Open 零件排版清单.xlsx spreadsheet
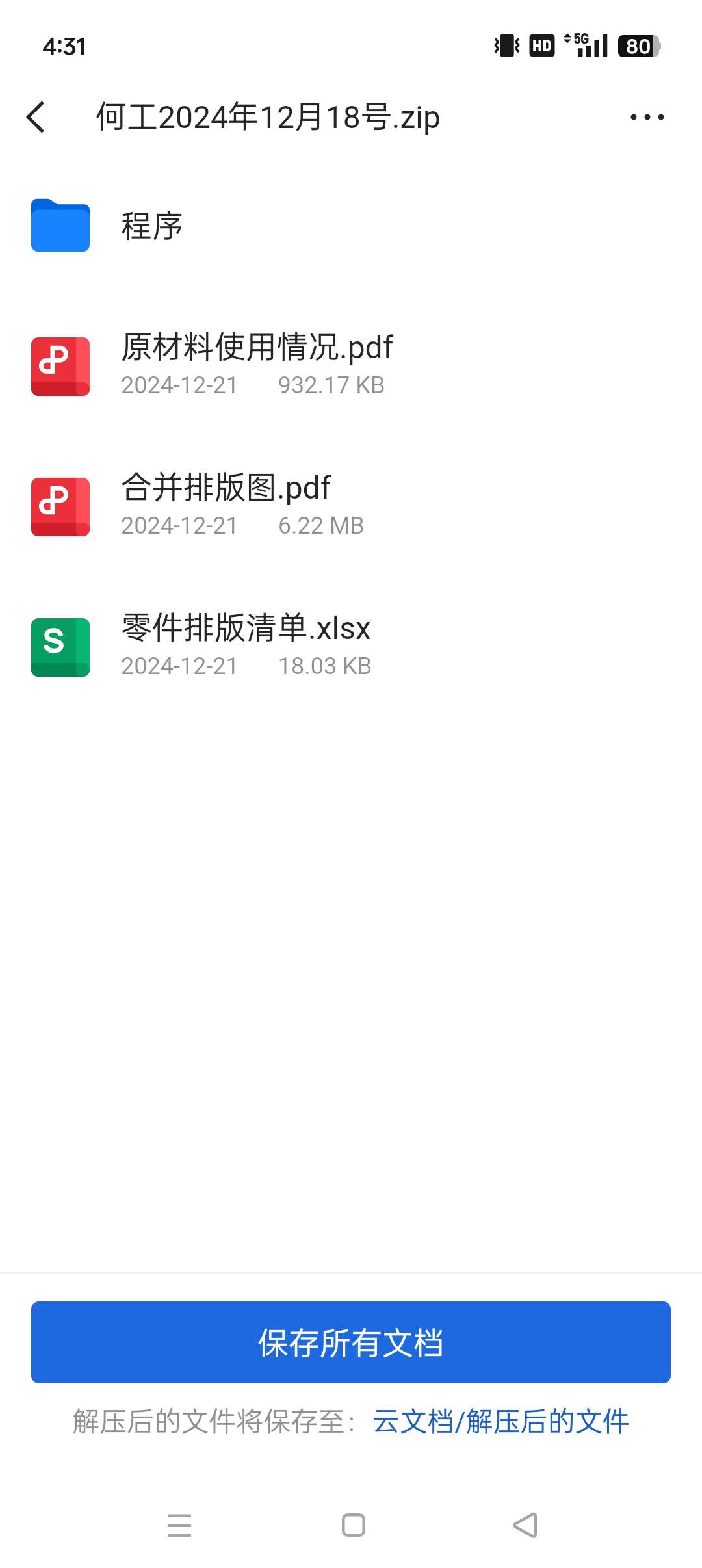The height and width of the screenshot is (1568, 702). point(351,646)
